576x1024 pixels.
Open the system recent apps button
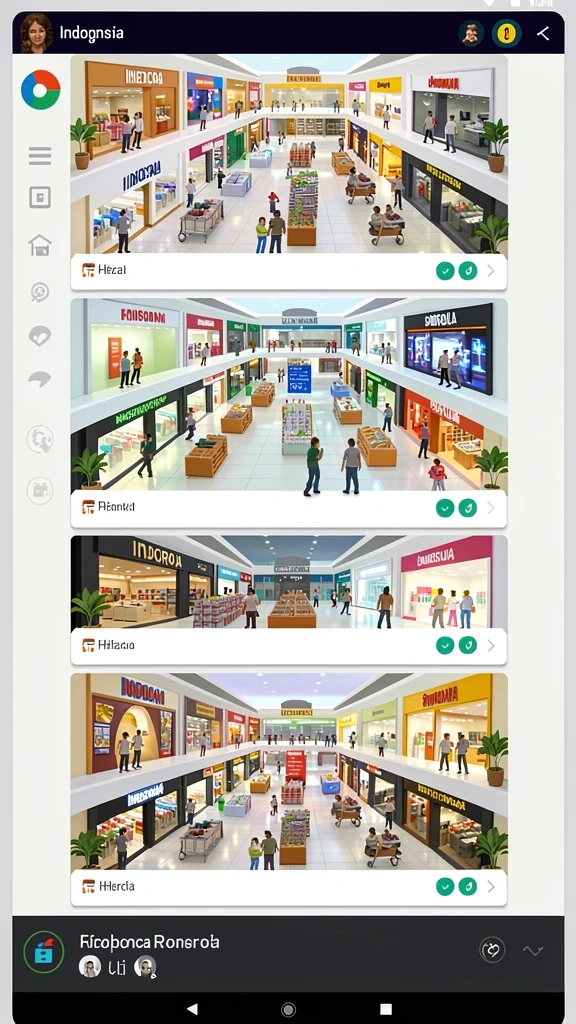coord(386,1009)
